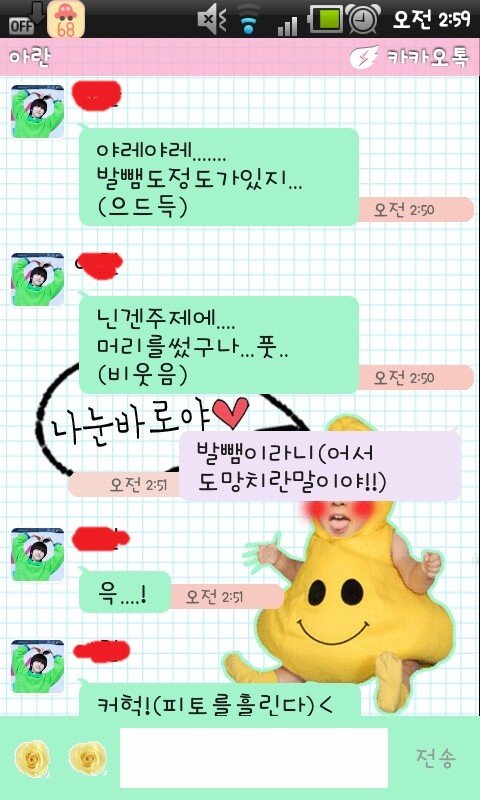Open sender's avatar above the 윽....! message
The image size is (480, 800).
38,555
